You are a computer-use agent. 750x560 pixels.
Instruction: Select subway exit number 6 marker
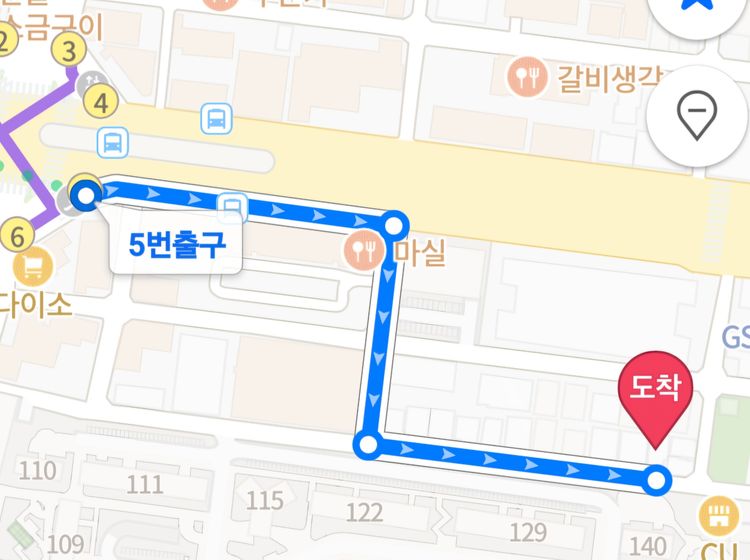17,236
